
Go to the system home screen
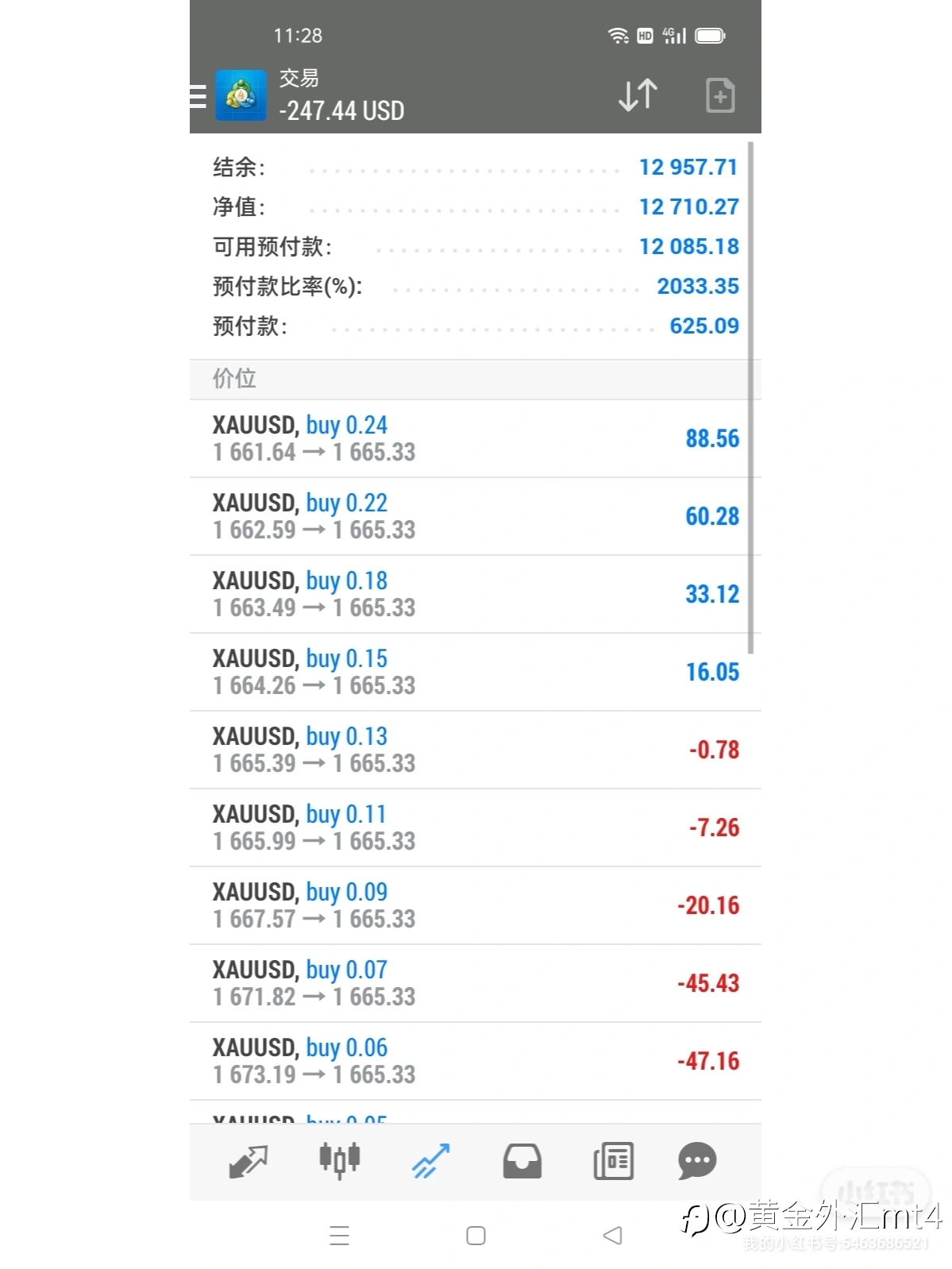(x=476, y=1236)
